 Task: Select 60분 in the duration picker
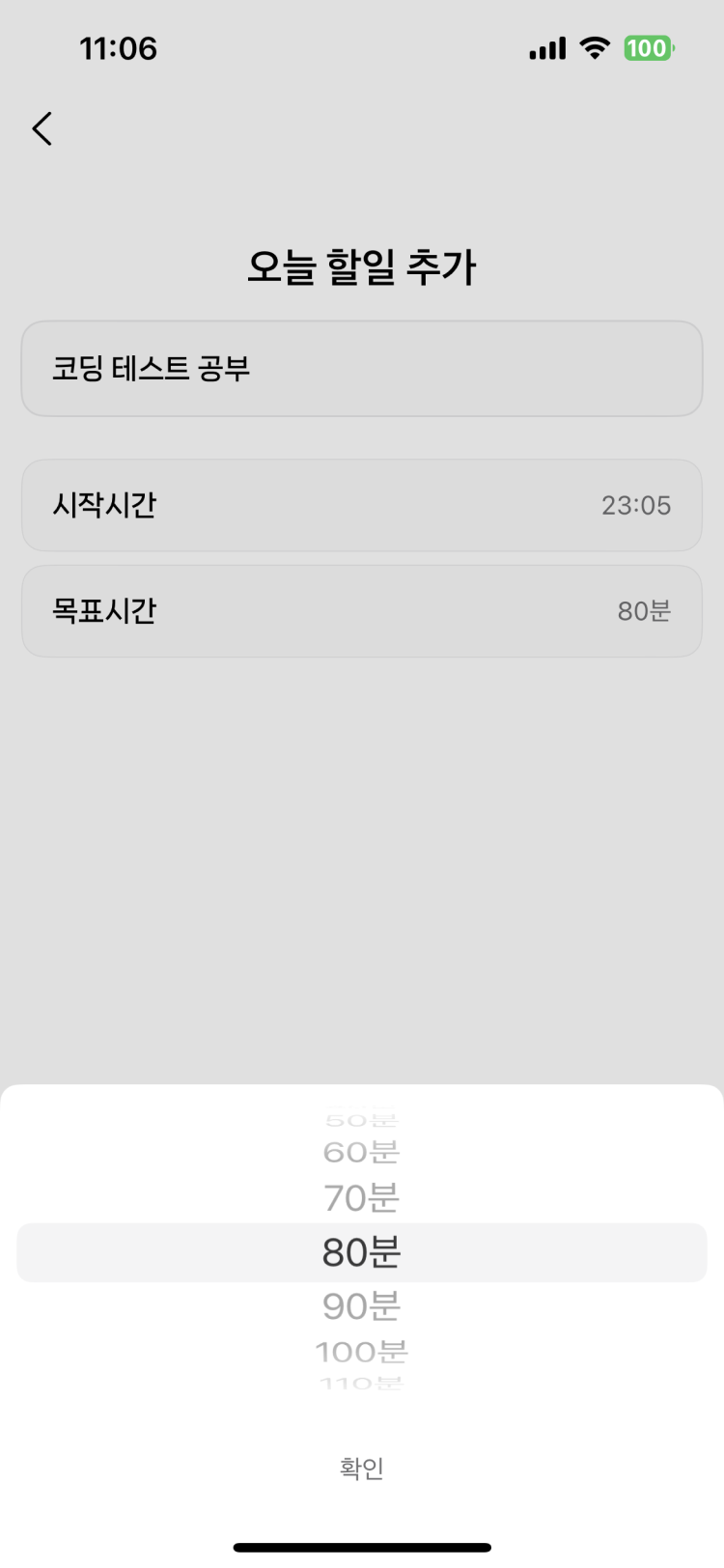point(360,1150)
